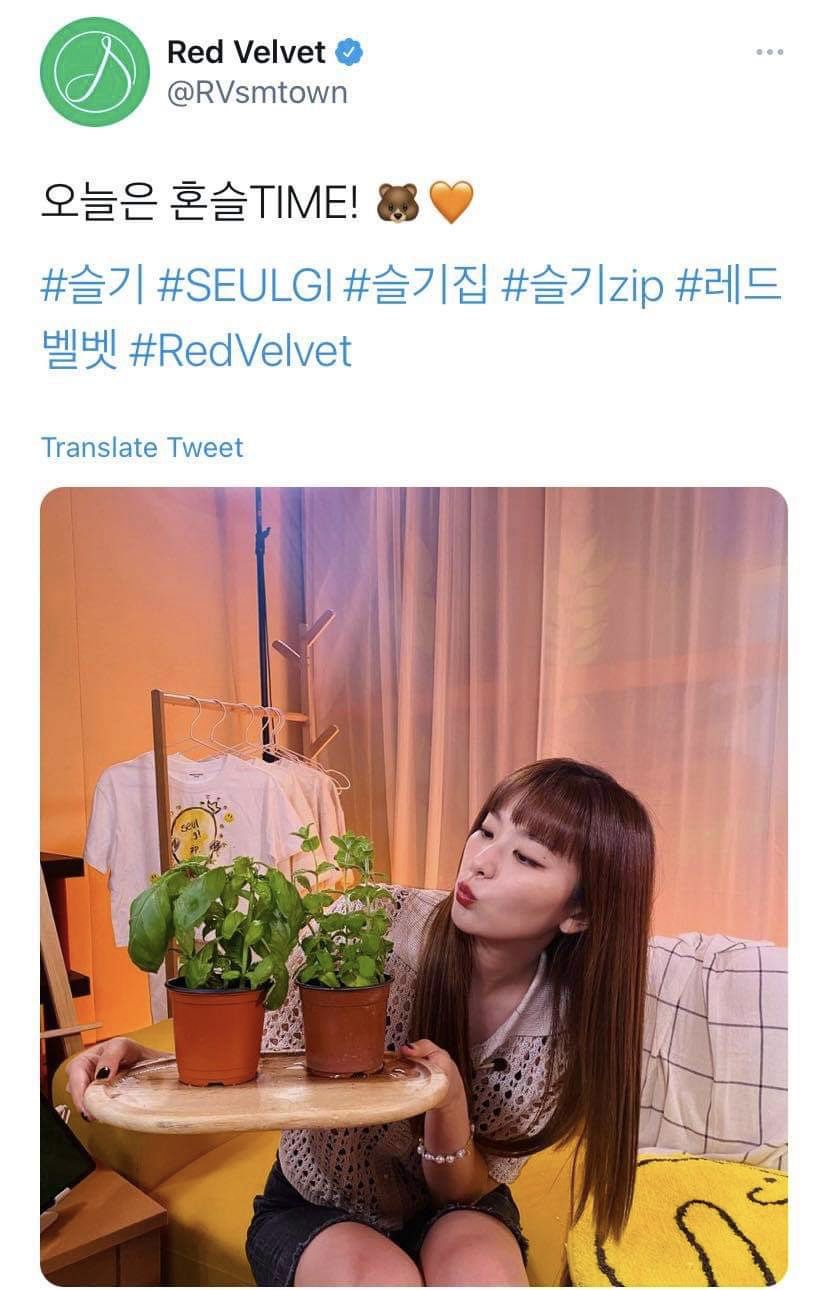View the attached photo full screen
This screenshot has width=828, height=1290.
(413, 885)
